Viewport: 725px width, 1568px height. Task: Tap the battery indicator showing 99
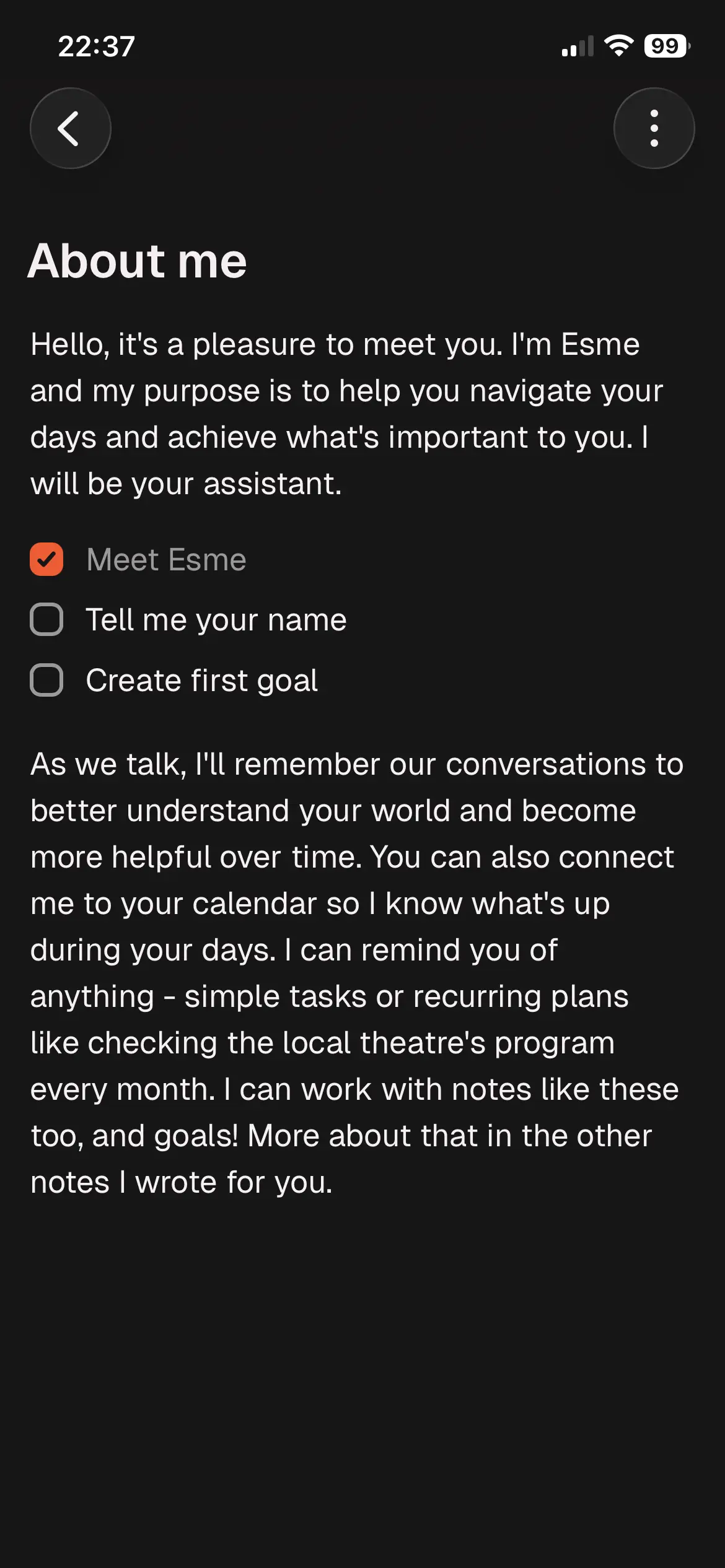[665, 45]
